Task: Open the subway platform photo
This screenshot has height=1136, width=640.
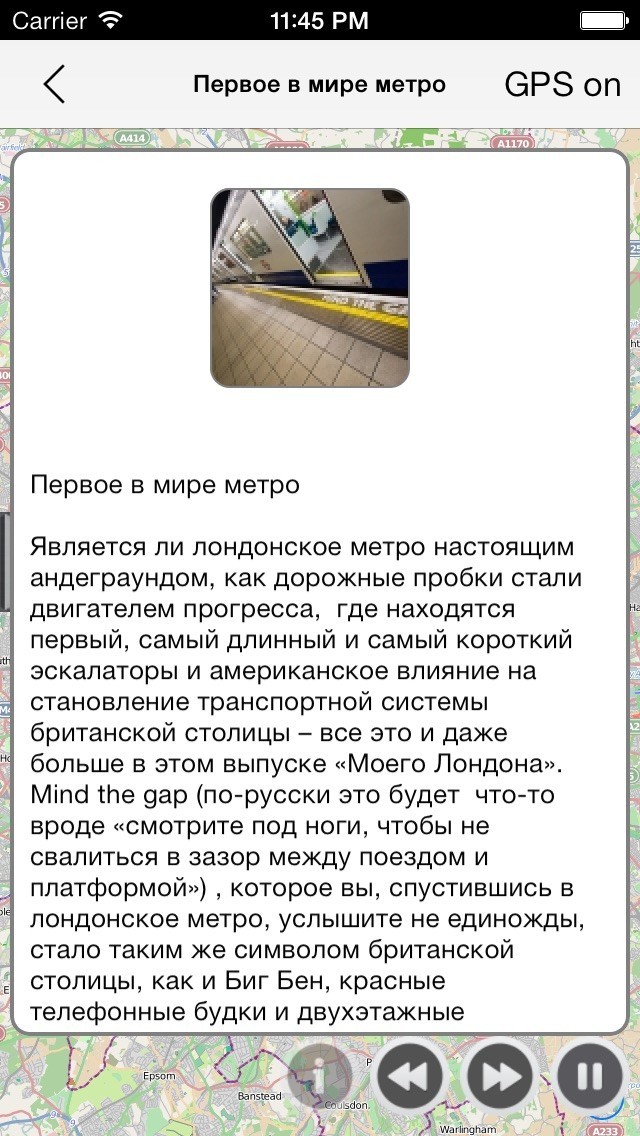Action: (310, 288)
